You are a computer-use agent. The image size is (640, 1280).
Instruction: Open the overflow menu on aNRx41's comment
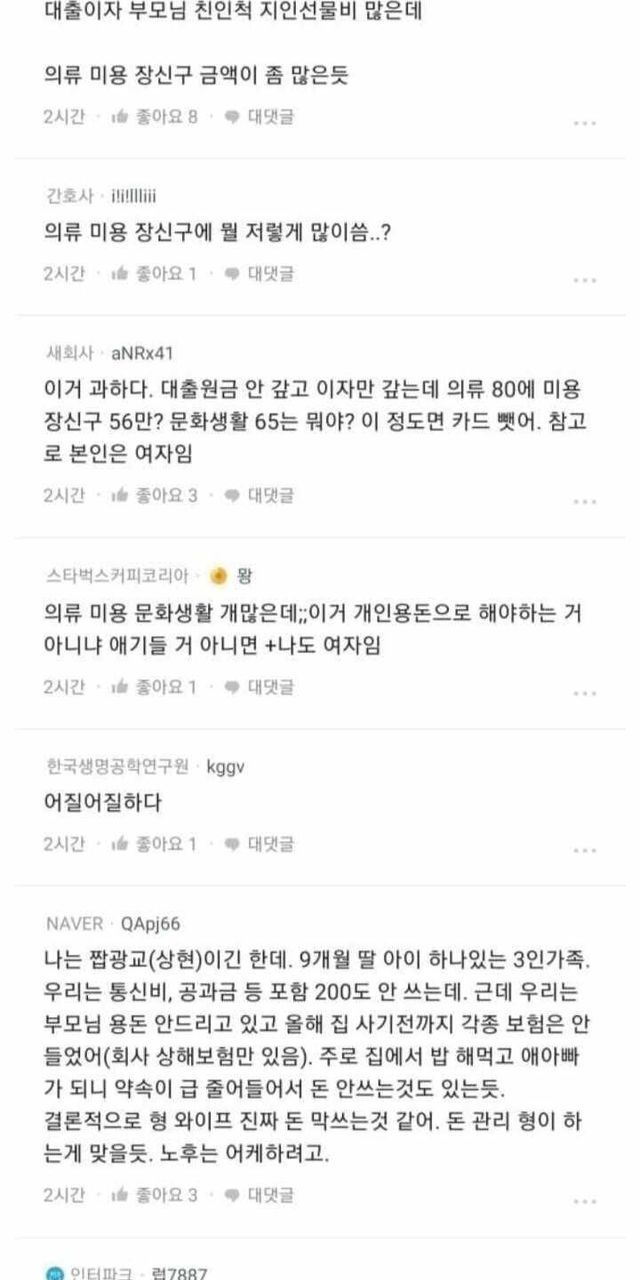coord(585,500)
